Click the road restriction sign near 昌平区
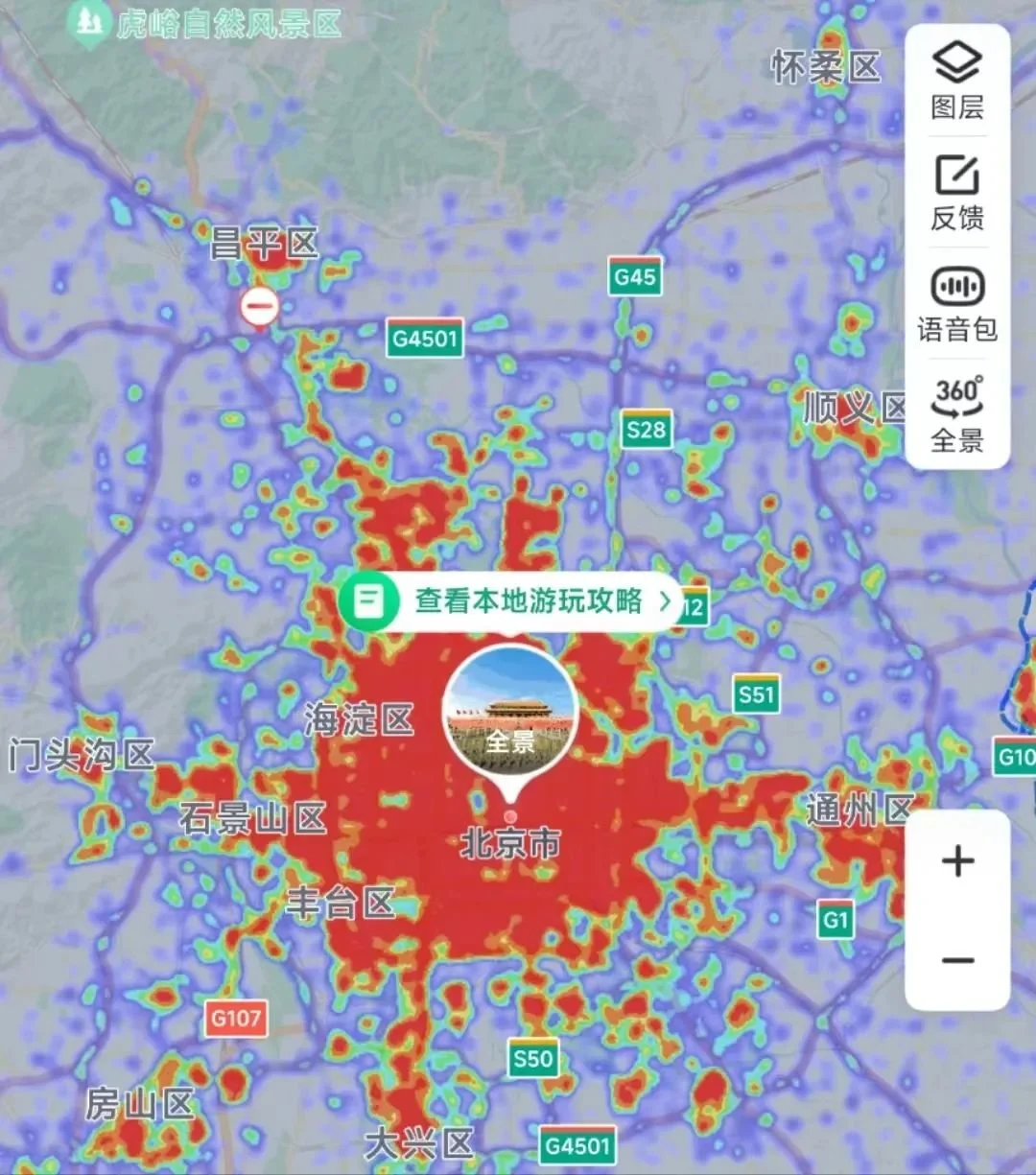 257,307
